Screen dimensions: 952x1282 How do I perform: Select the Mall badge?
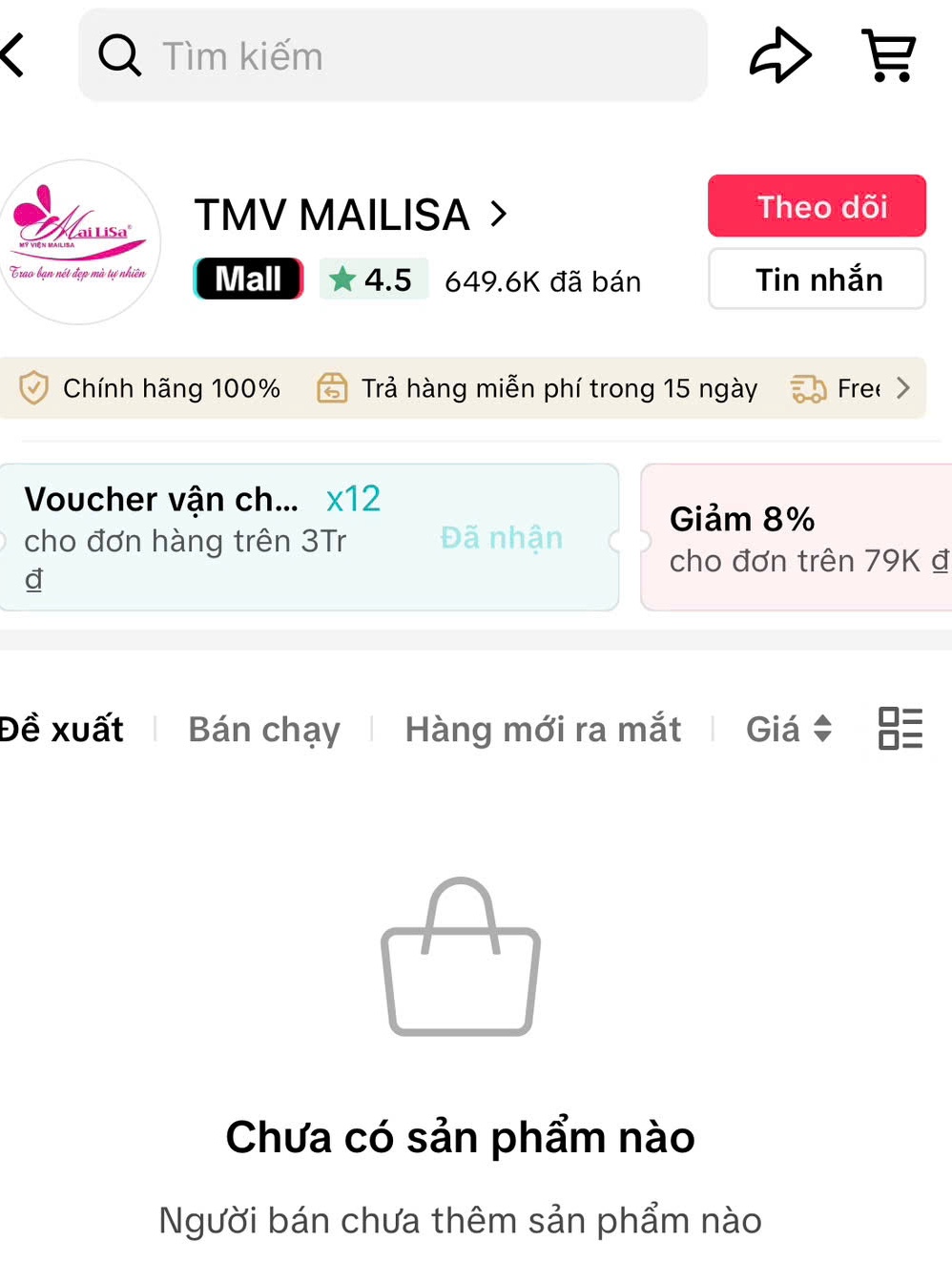[247, 278]
